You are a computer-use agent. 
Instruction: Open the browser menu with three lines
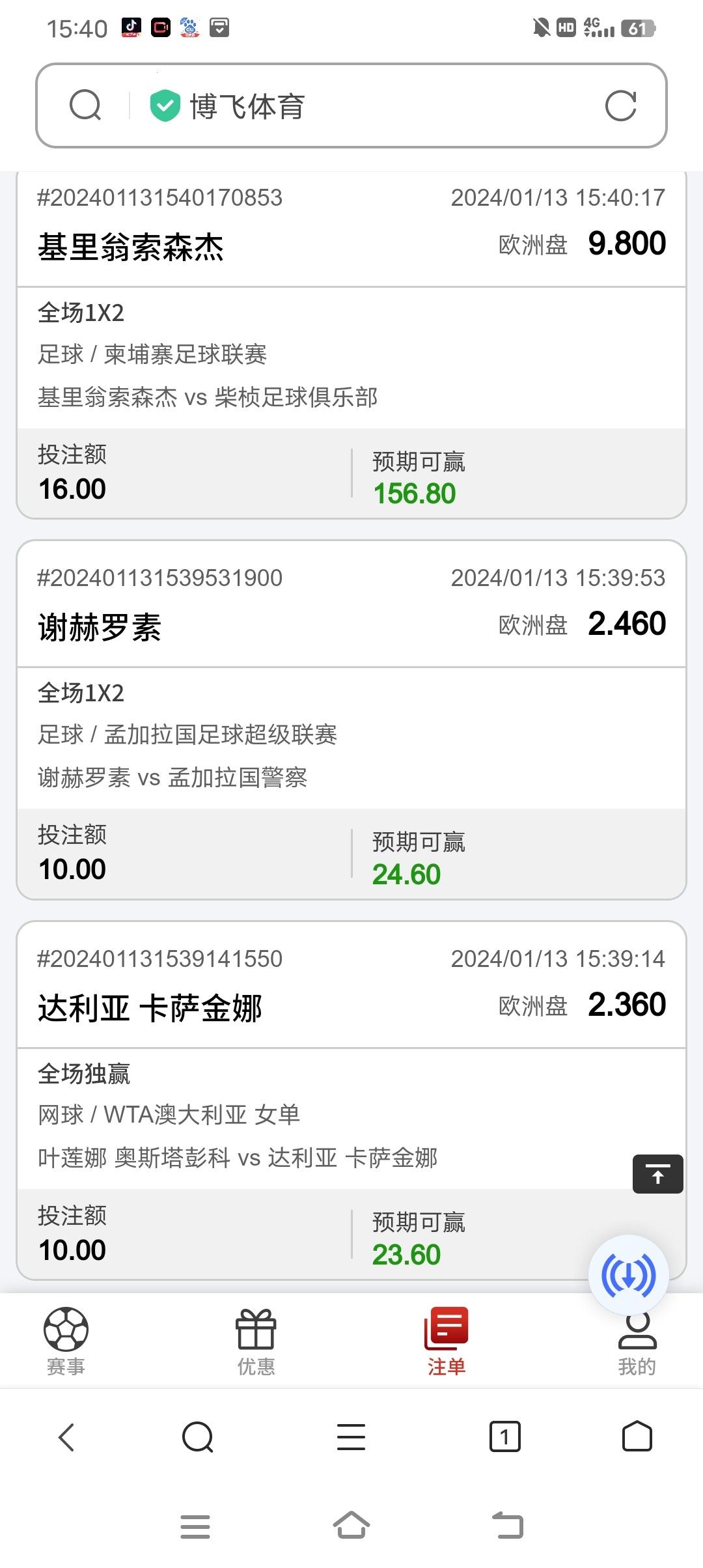click(351, 1437)
